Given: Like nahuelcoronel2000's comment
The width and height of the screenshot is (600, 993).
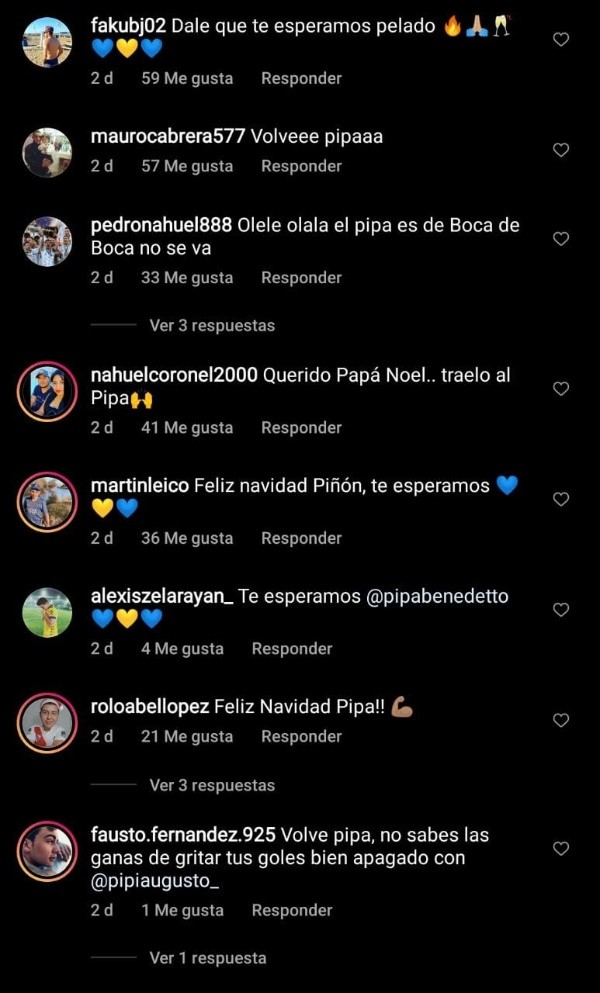Looking at the screenshot, I should point(561,388).
